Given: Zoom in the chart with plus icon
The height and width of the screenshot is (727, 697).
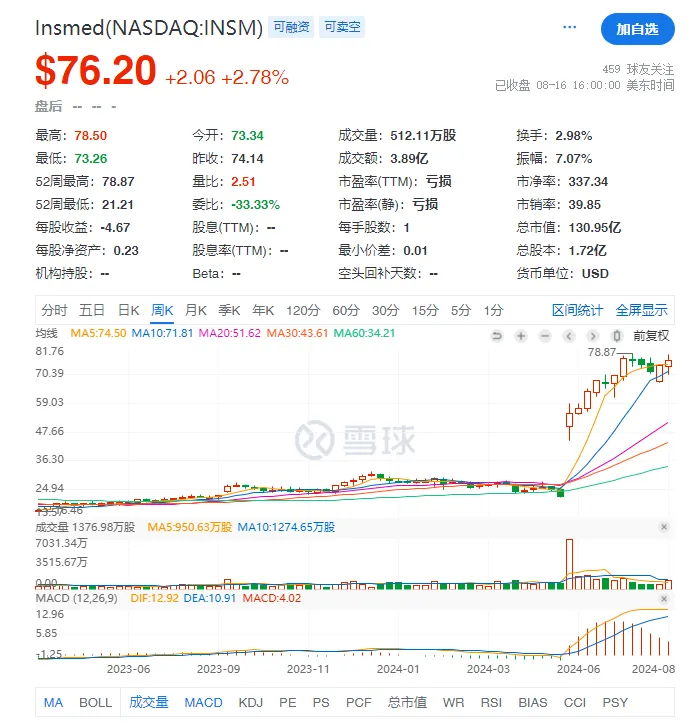Looking at the screenshot, I should pos(521,336).
